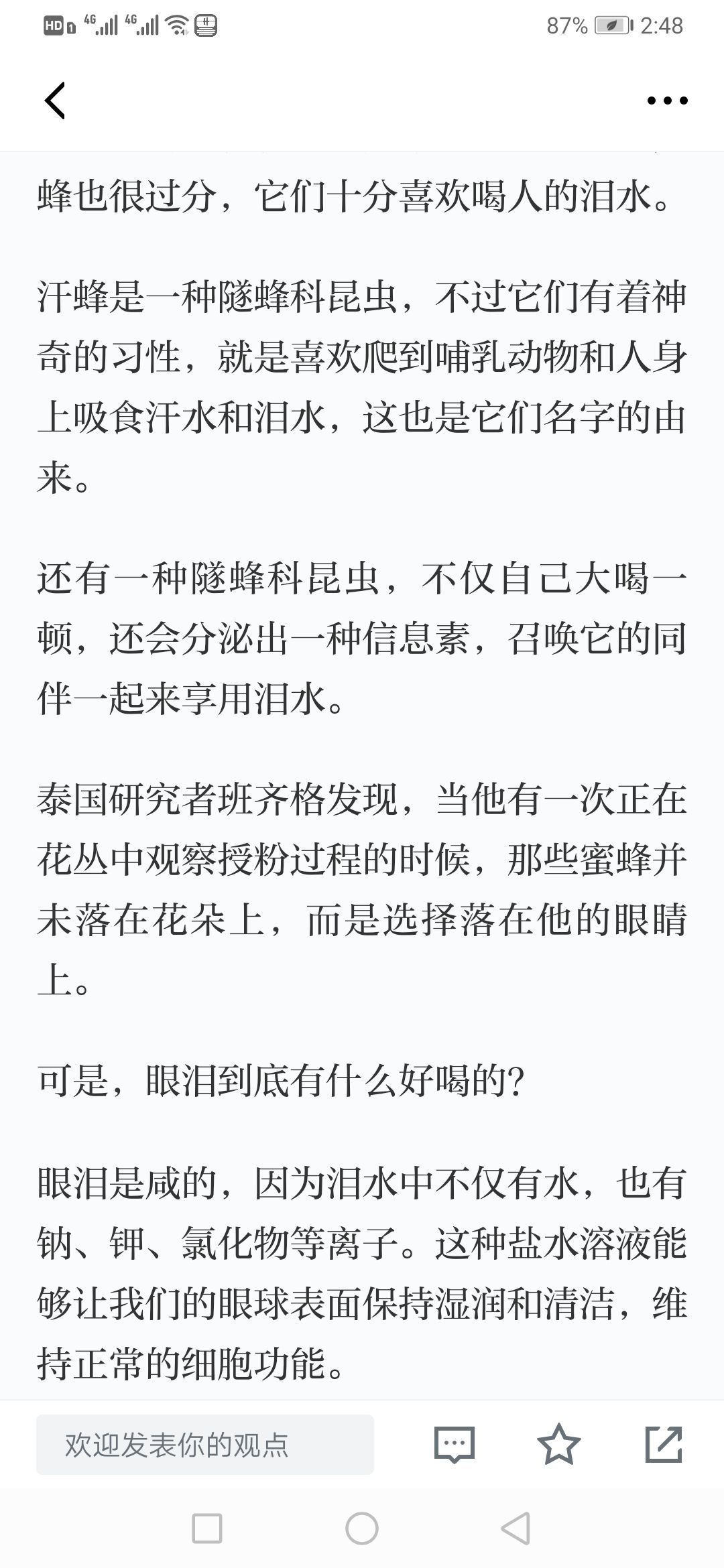Tap the system home button
Image resolution: width=724 pixels, height=1568 pixels.
tap(362, 1529)
